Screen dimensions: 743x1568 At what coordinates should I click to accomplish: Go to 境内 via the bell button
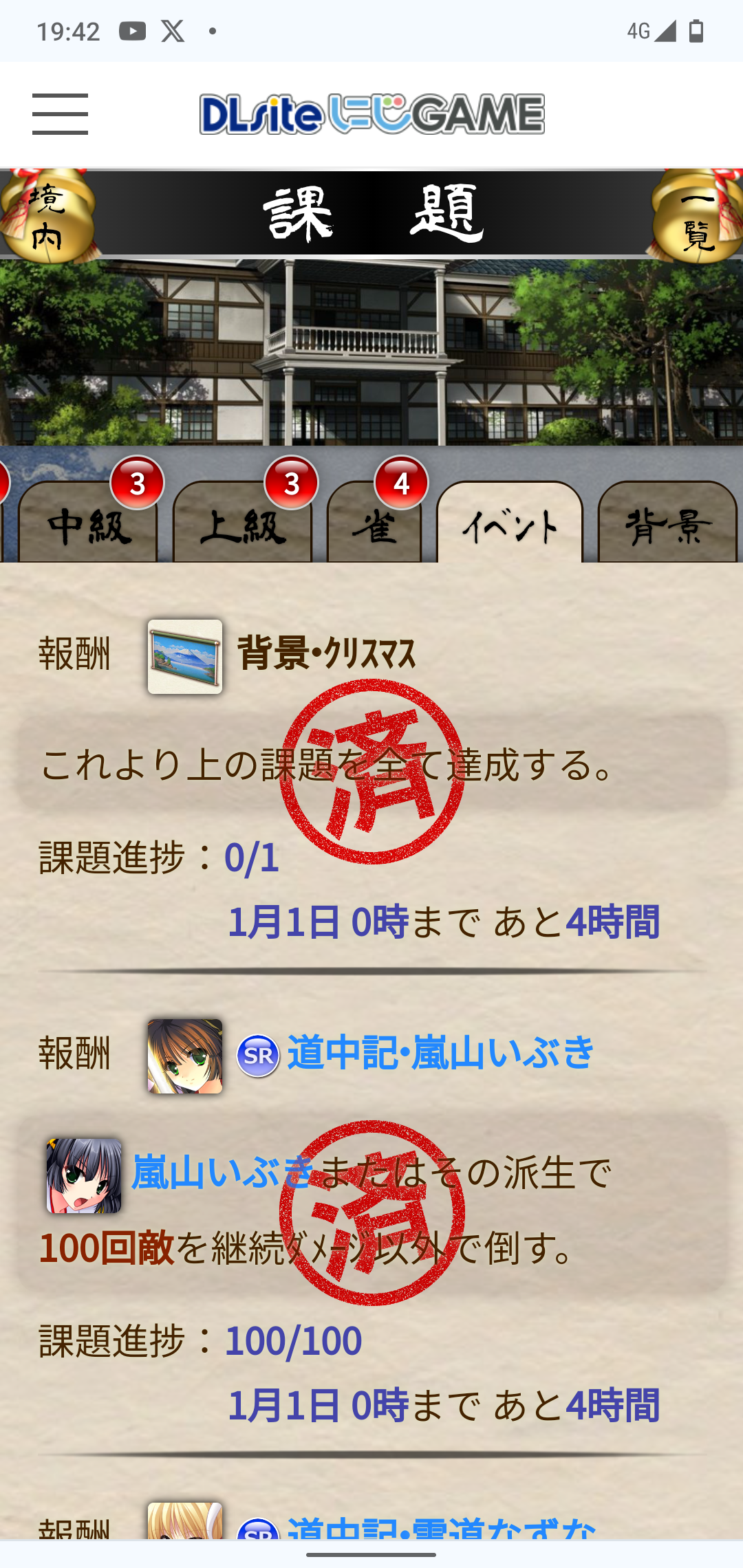tap(47, 216)
